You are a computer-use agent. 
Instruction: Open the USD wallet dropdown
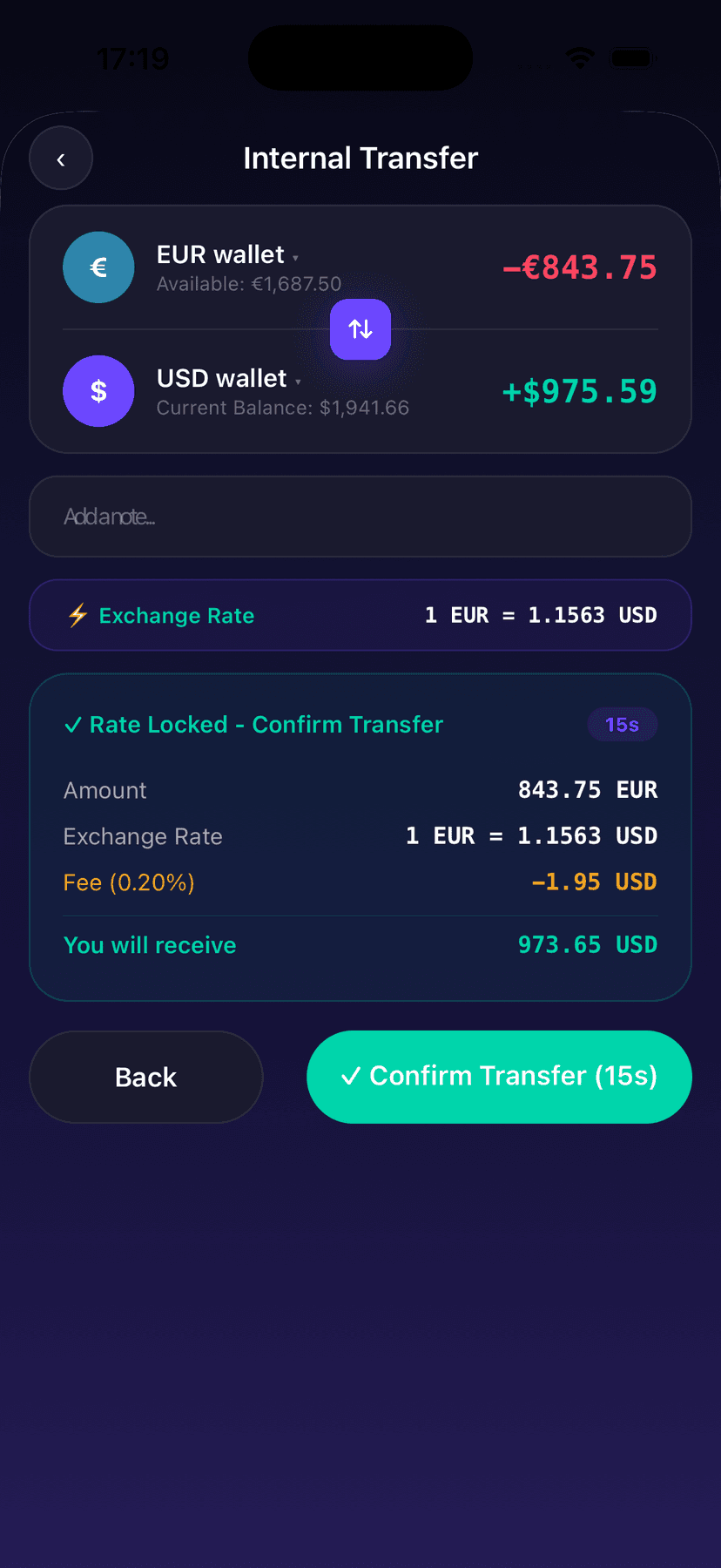pyautogui.click(x=300, y=381)
